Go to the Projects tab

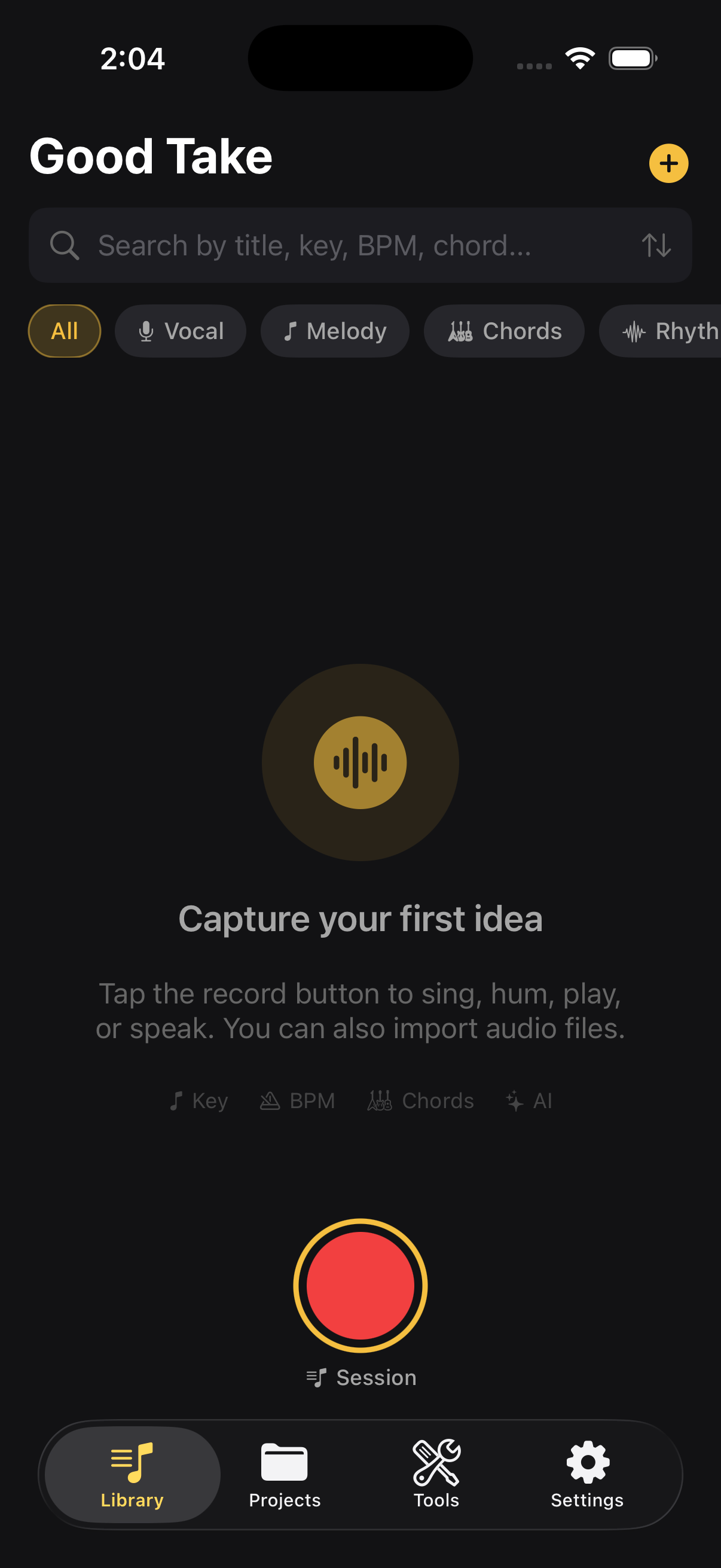(x=284, y=1474)
